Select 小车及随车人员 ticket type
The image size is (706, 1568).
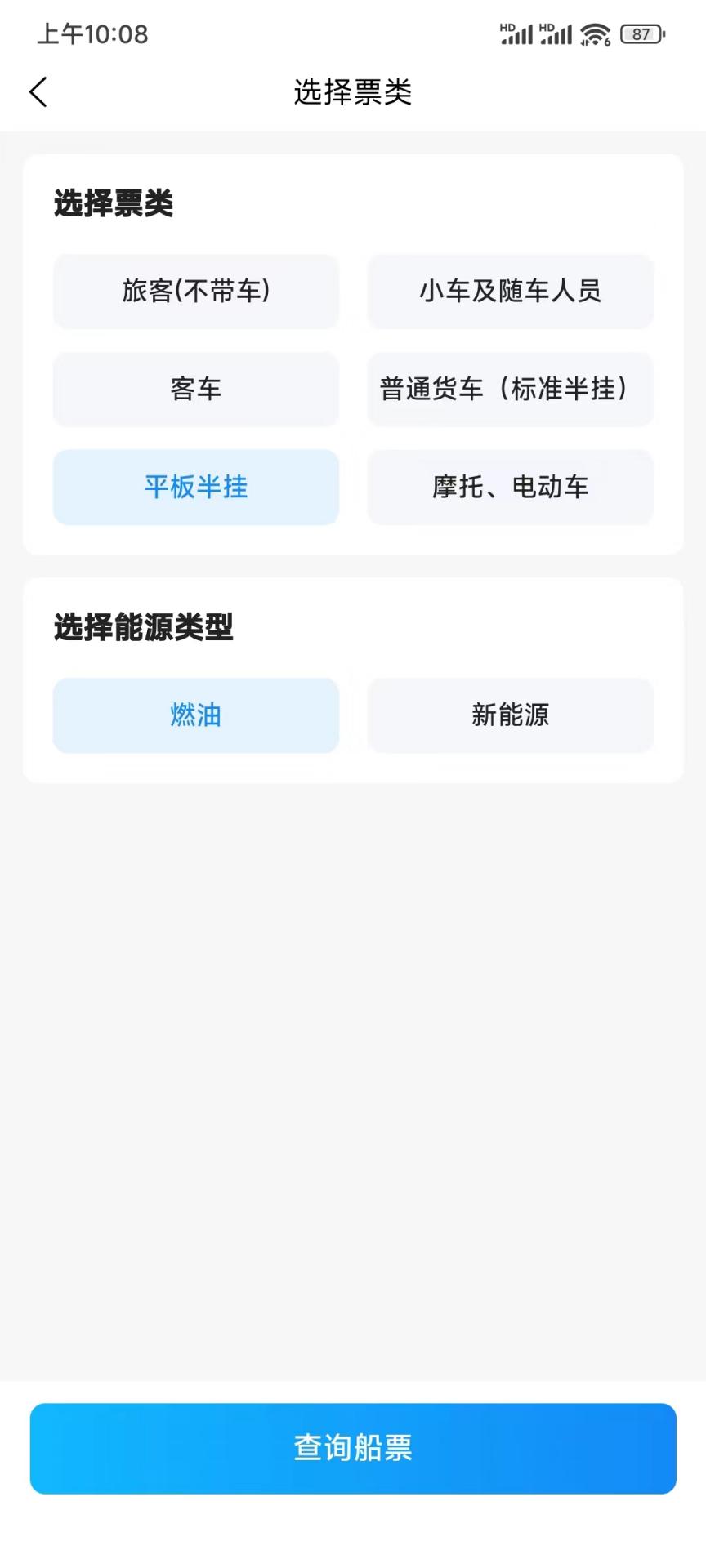(511, 292)
